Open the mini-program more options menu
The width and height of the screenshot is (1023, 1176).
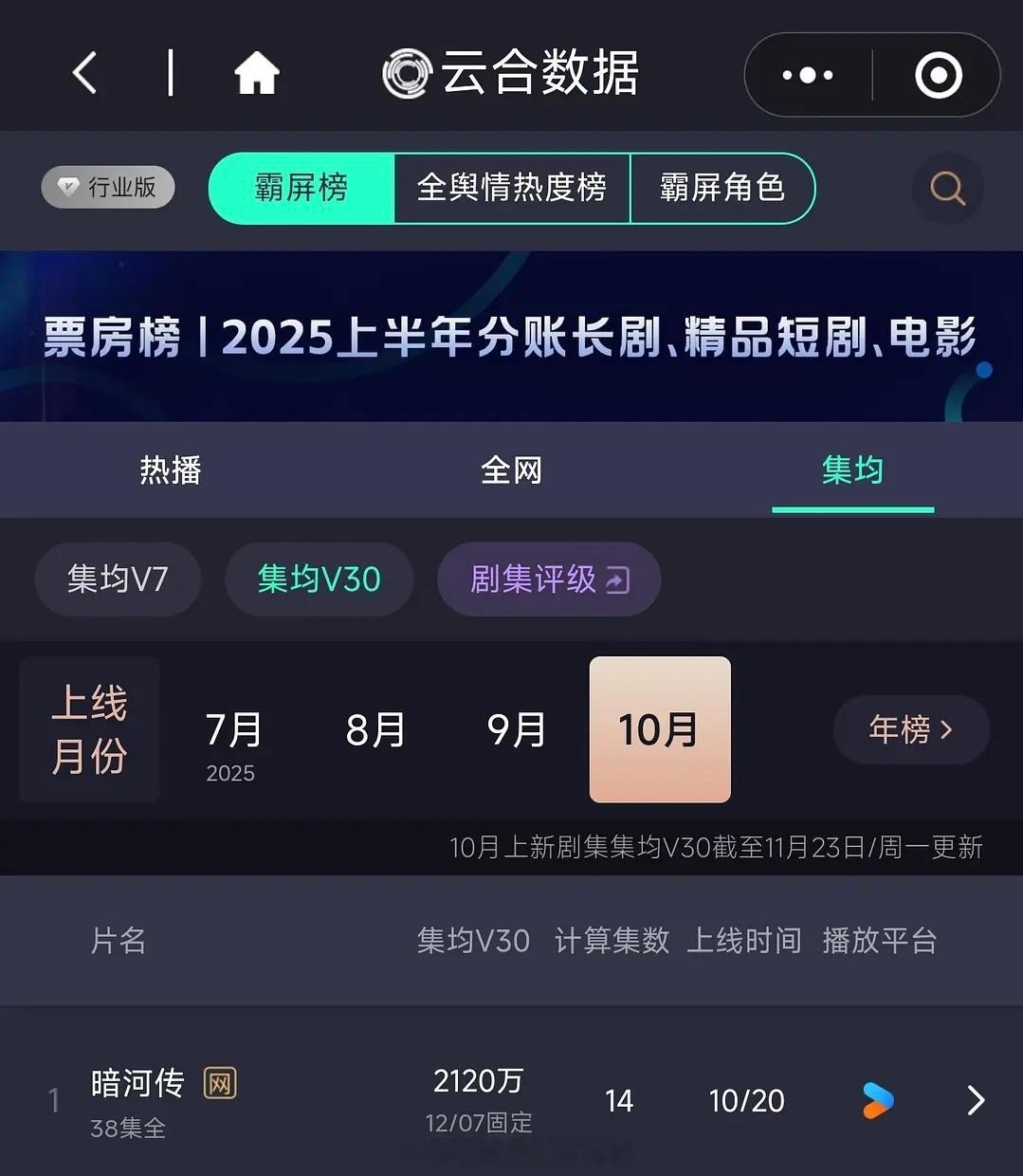click(807, 74)
